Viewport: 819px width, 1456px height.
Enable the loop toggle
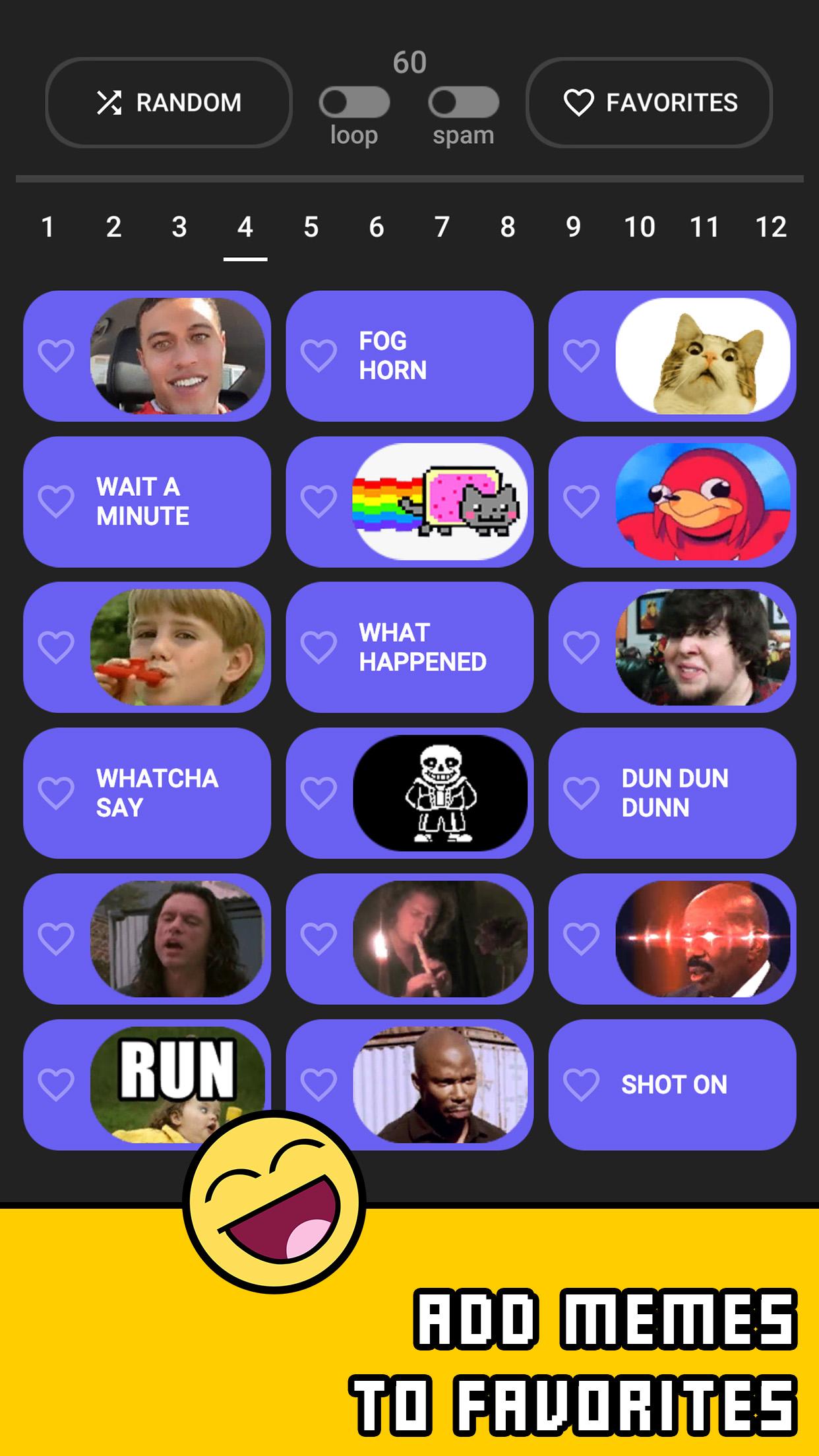click(354, 102)
